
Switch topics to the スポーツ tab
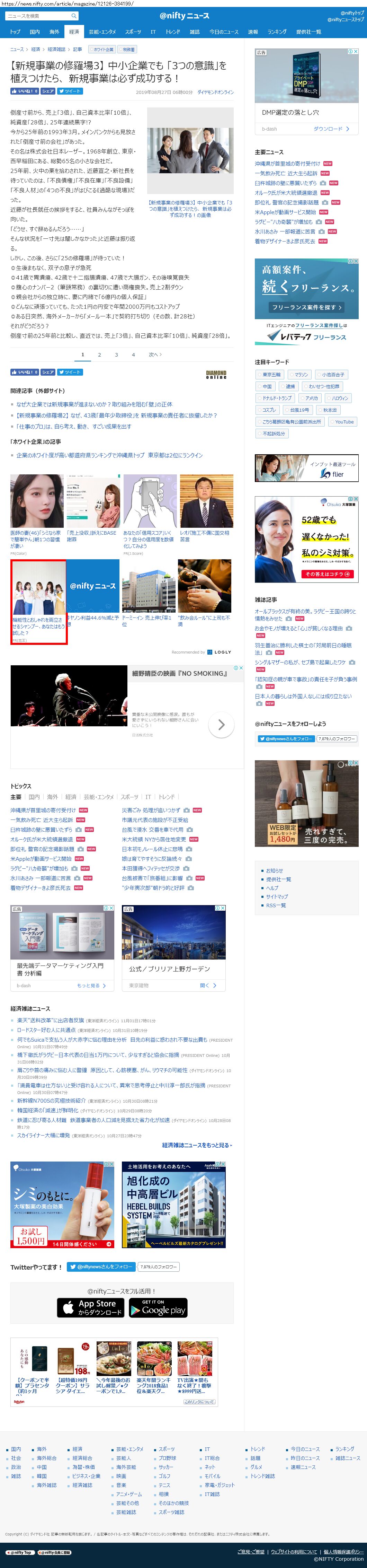(x=129, y=796)
